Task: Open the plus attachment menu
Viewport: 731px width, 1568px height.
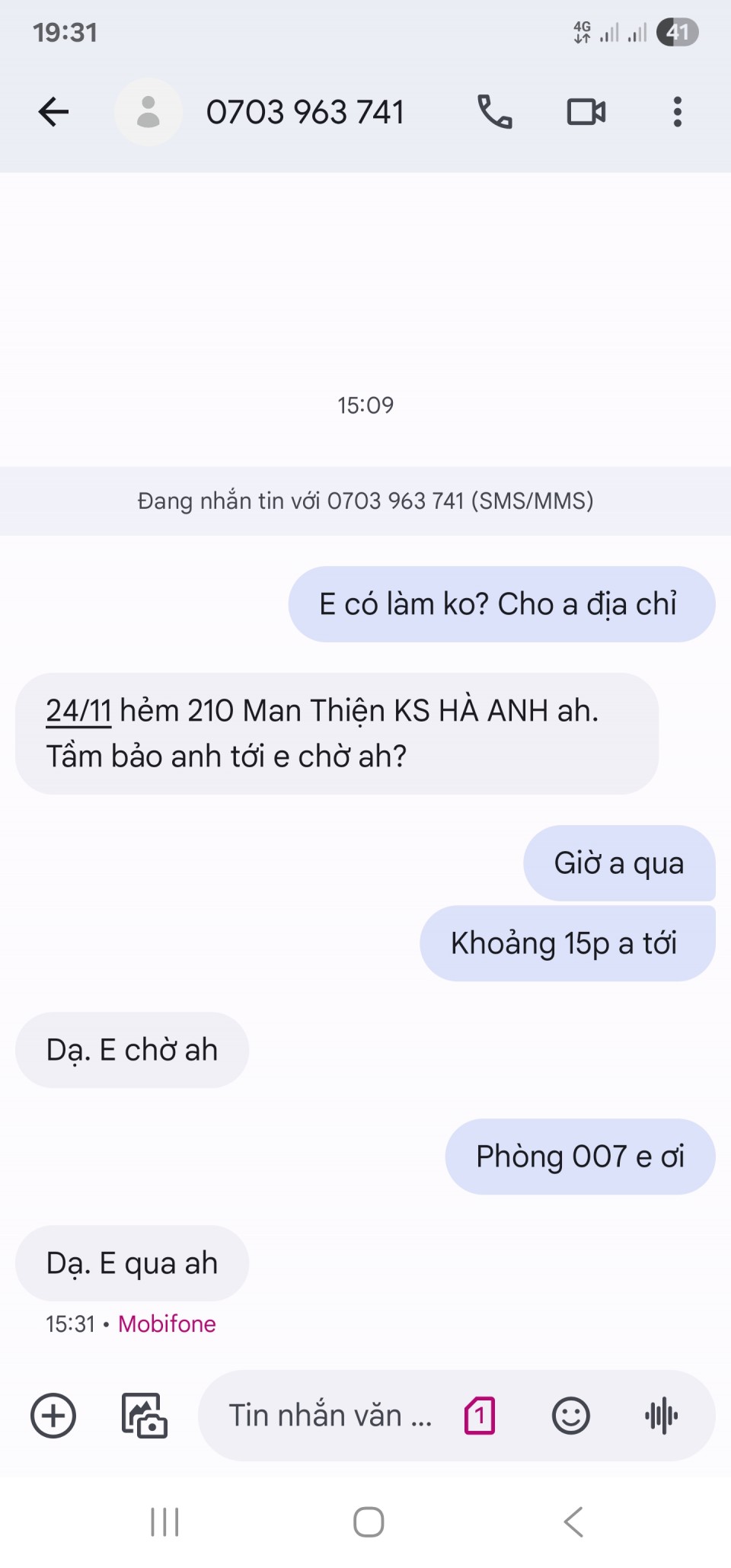Action: (53, 1416)
